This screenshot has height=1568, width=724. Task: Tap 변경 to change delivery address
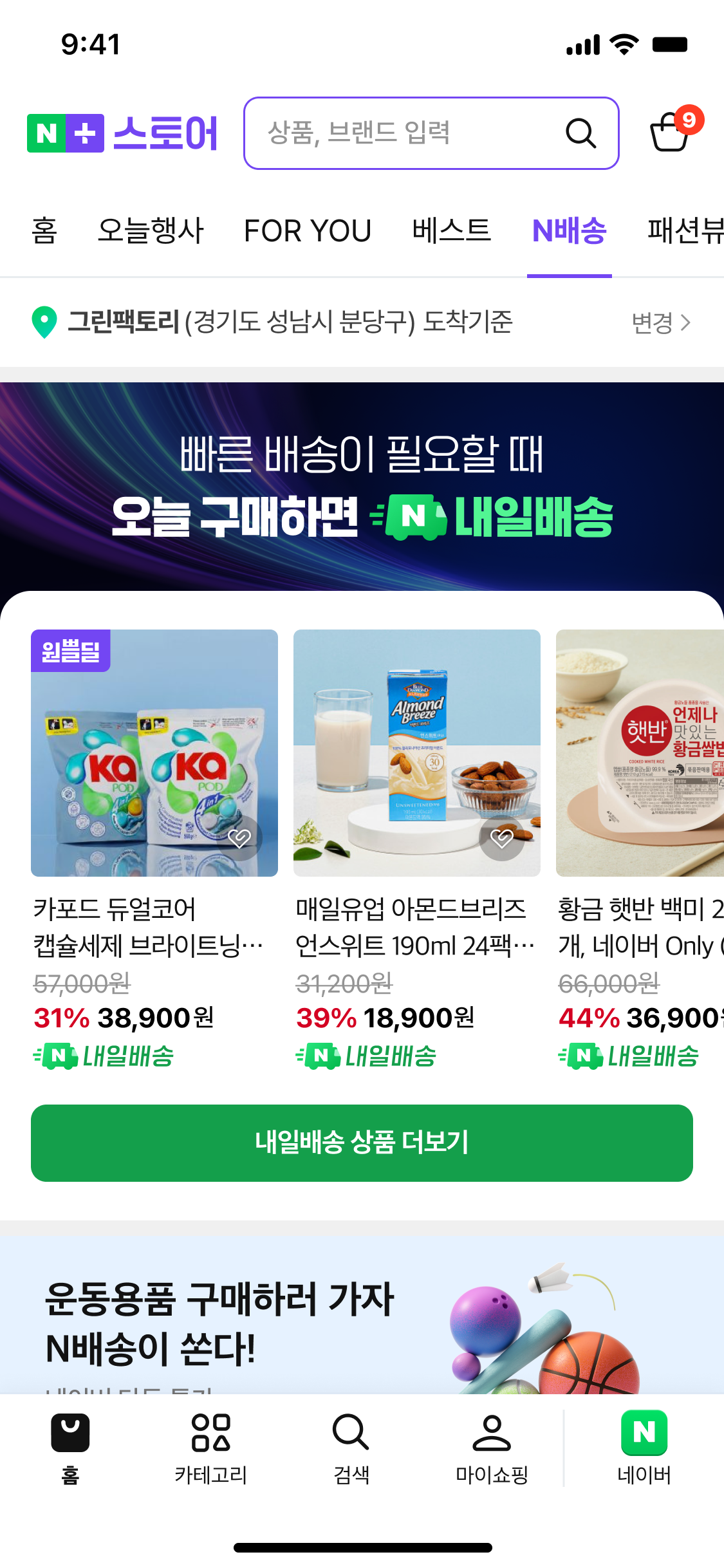pos(661,322)
